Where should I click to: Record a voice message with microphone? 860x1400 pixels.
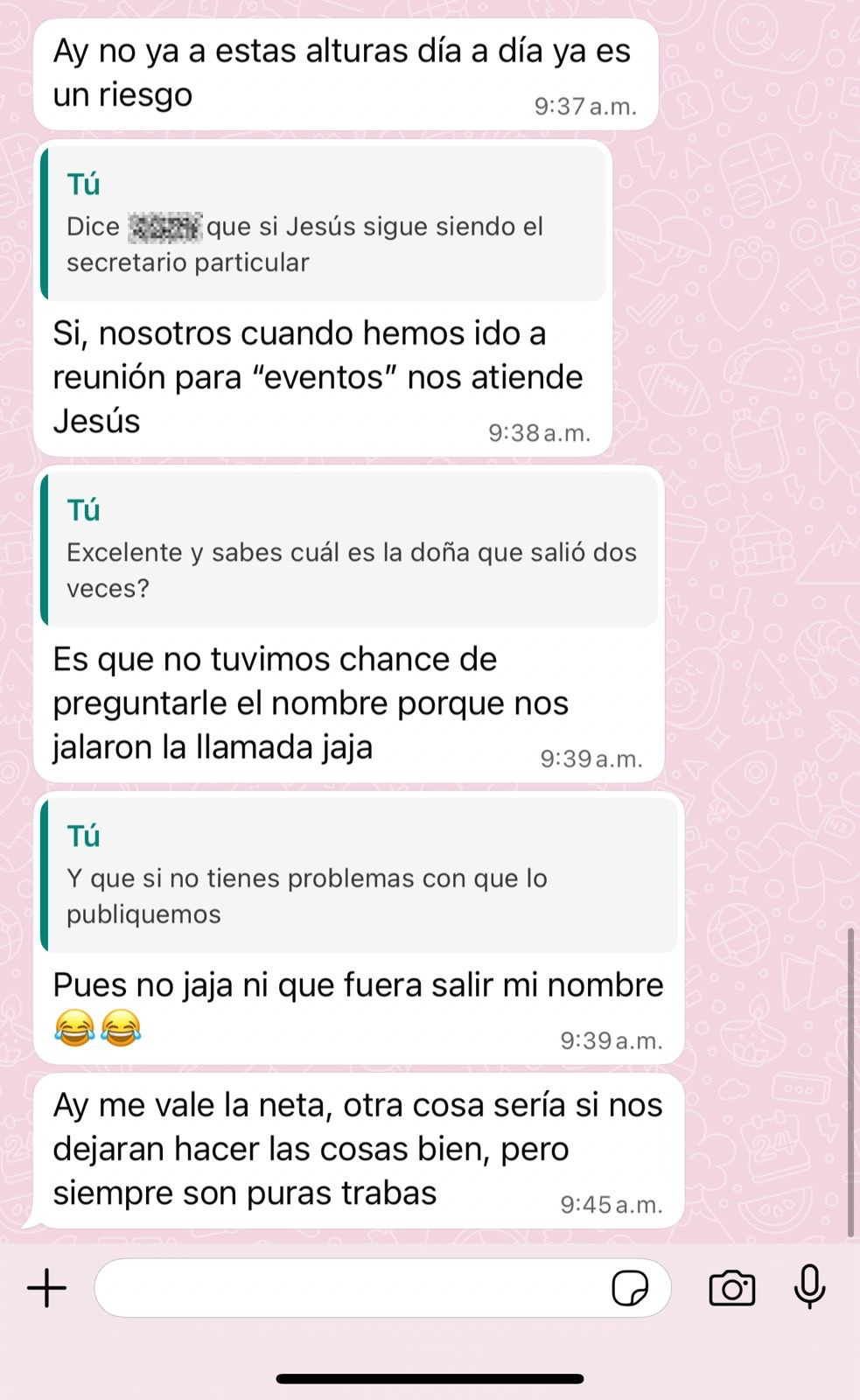[x=809, y=1287]
